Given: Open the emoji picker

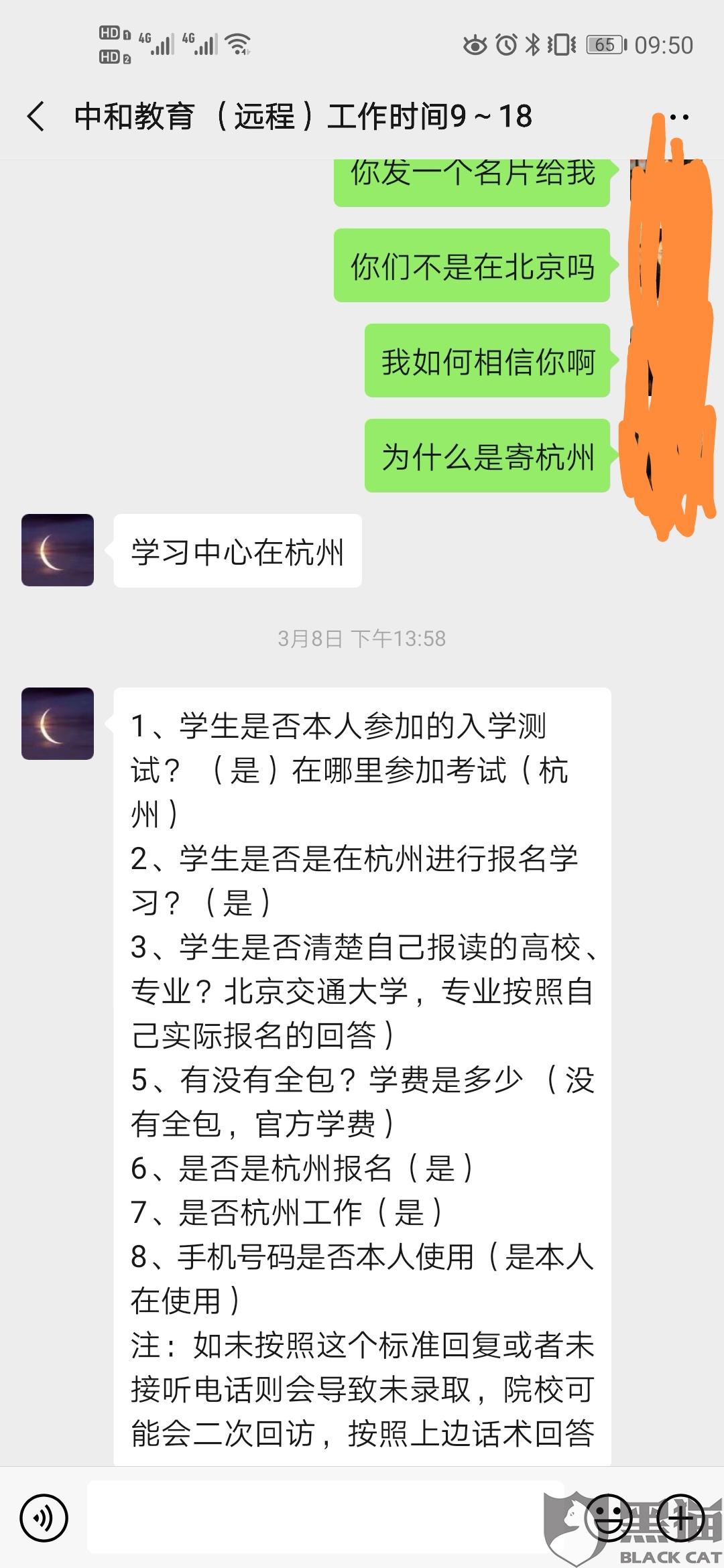Looking at the screenshot, I should [x=609, y=1517].
